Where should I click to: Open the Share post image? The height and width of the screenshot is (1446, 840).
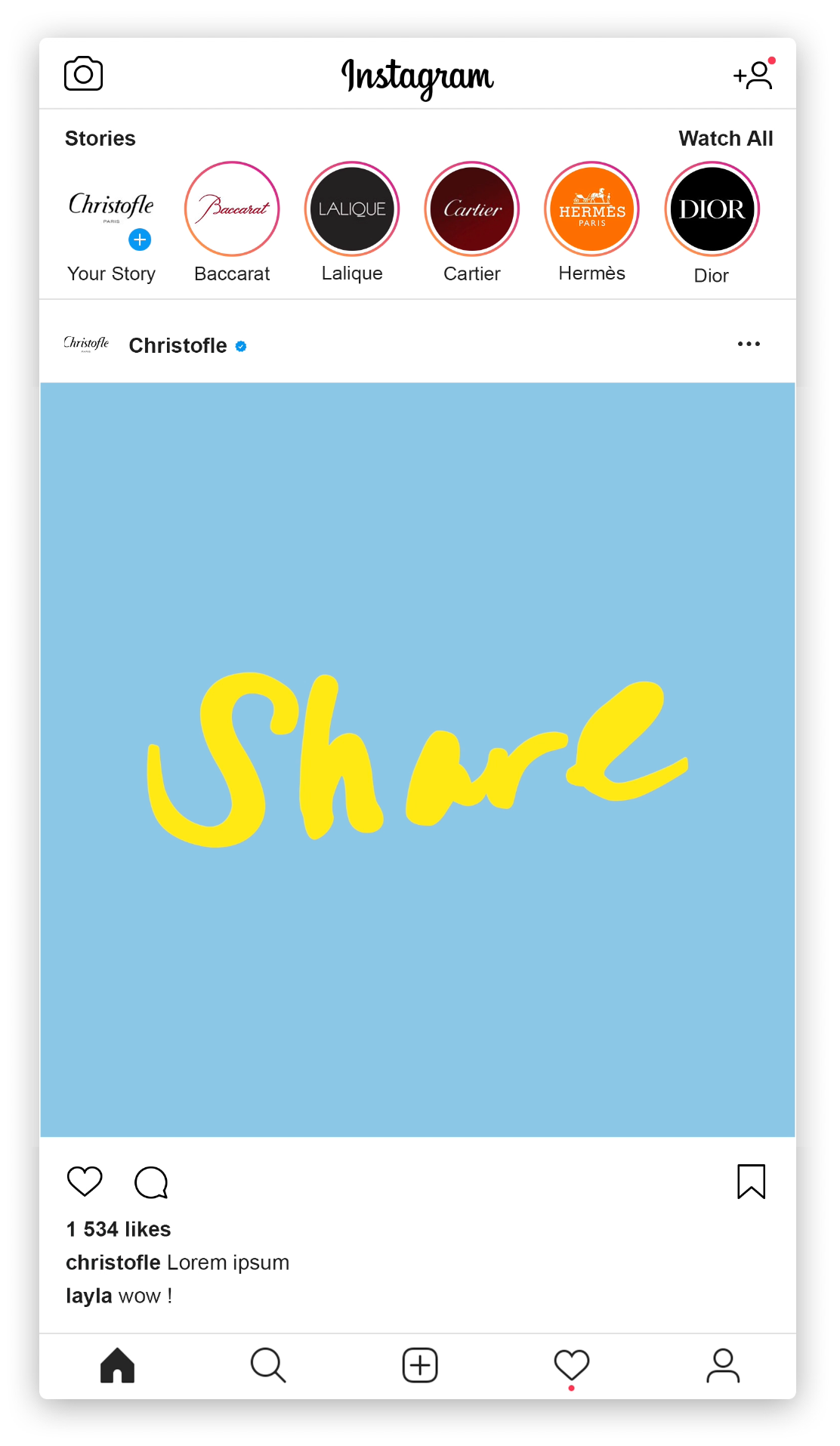coord(418,759)
